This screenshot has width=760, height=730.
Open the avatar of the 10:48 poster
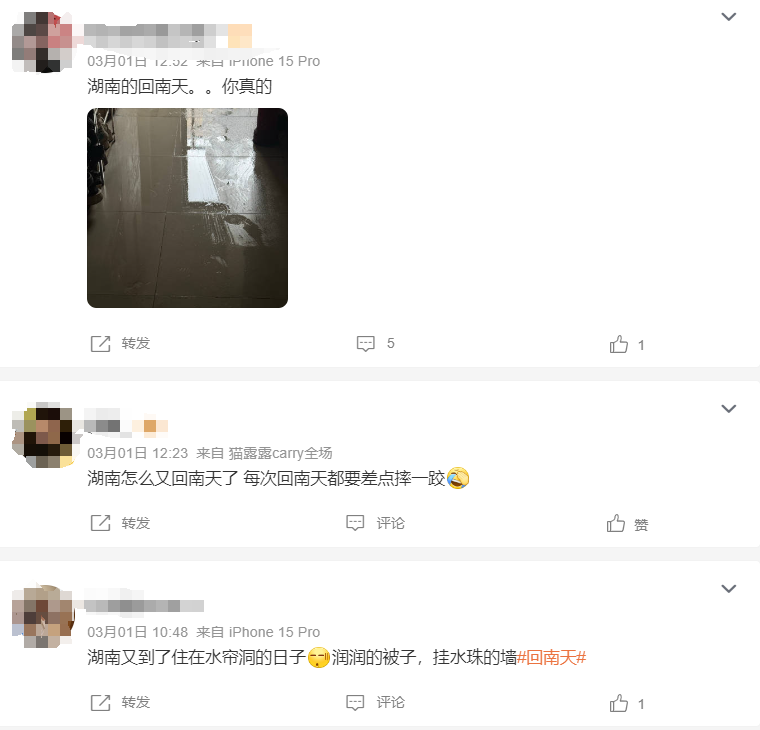[x=42, y=616]
